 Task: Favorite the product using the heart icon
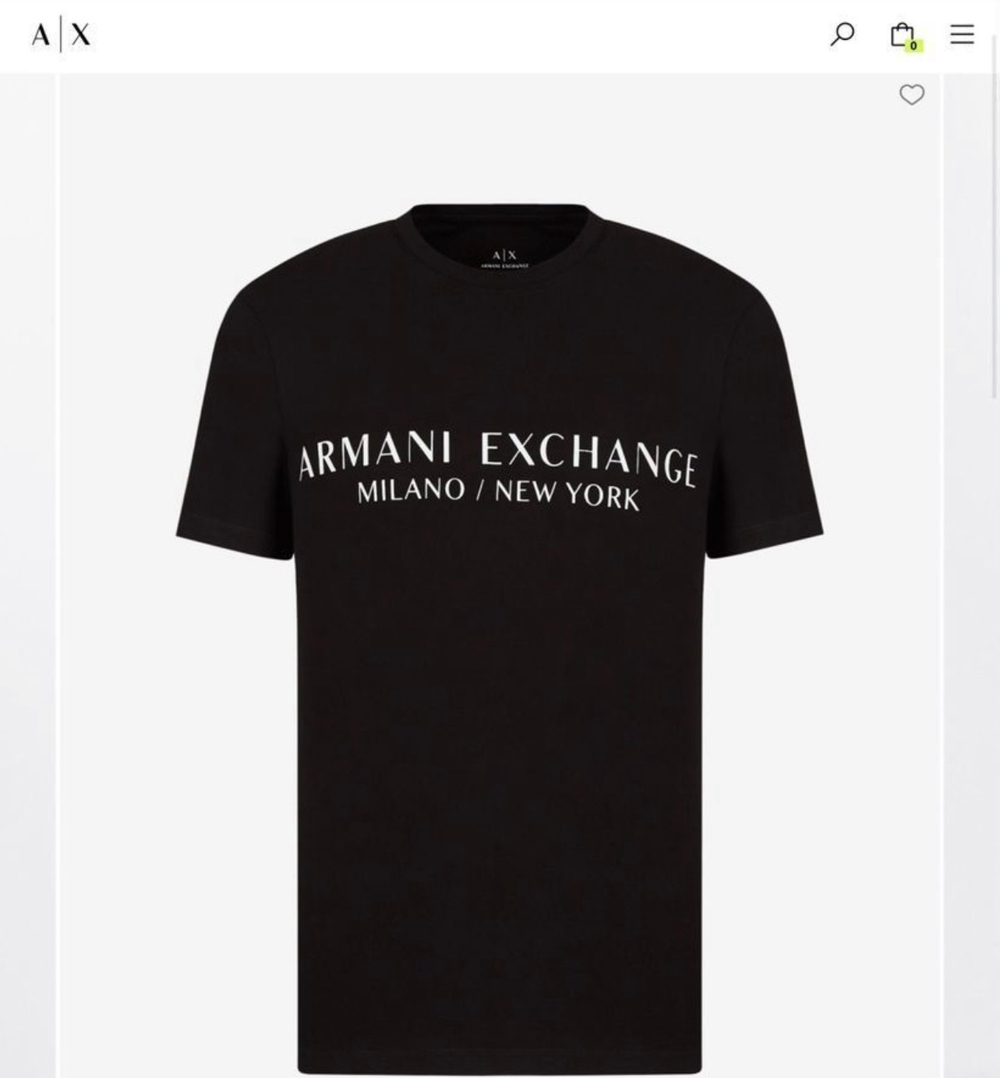click(x=911, y=95)
